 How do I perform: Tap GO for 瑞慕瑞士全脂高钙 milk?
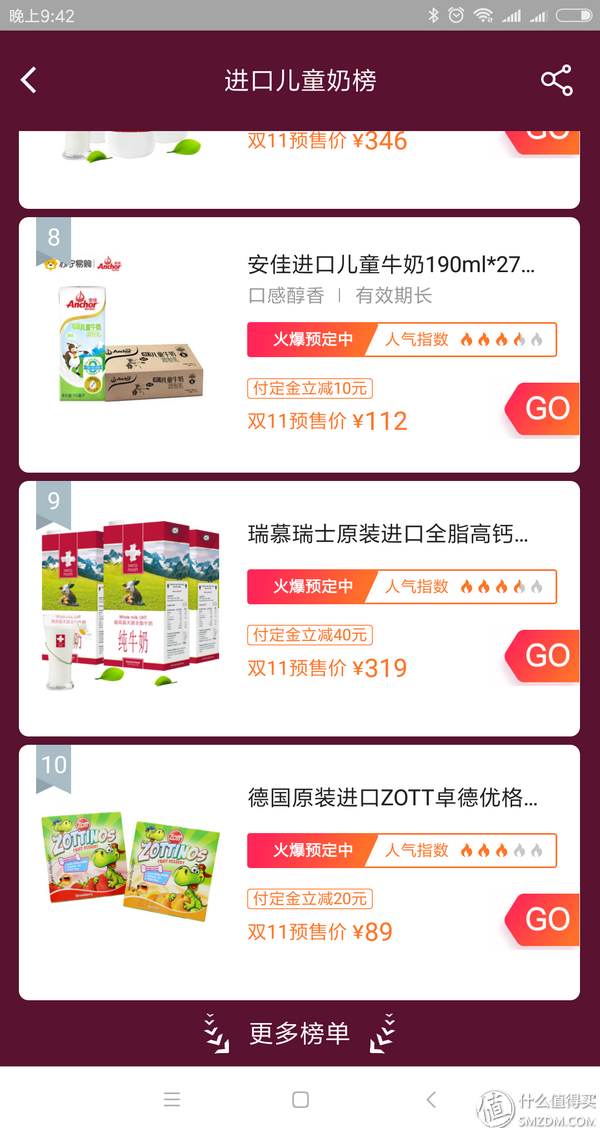click(545, 656)
